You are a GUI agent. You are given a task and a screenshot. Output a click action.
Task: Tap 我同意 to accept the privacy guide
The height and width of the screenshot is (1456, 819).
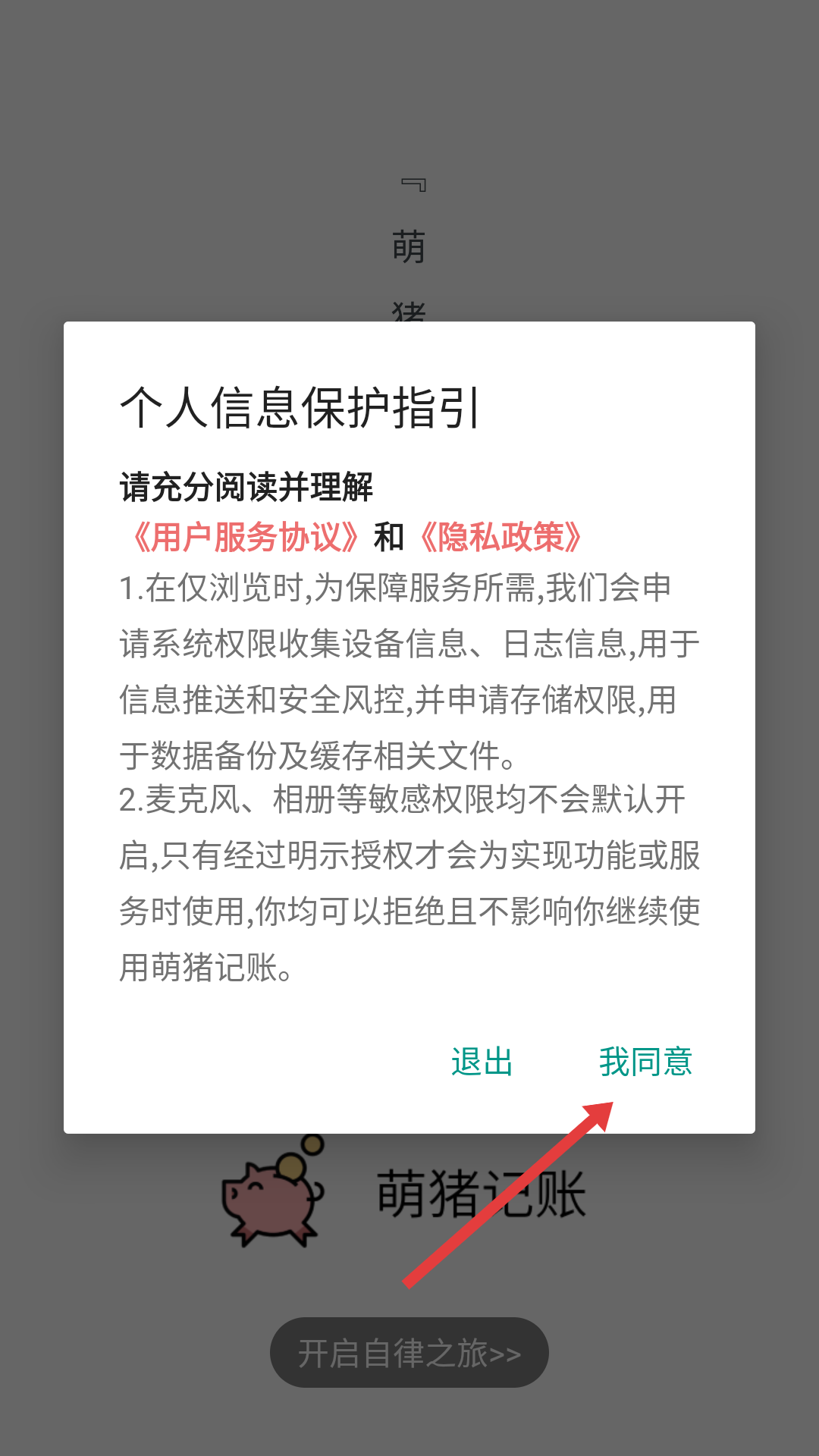click(x=645, y=1062)
